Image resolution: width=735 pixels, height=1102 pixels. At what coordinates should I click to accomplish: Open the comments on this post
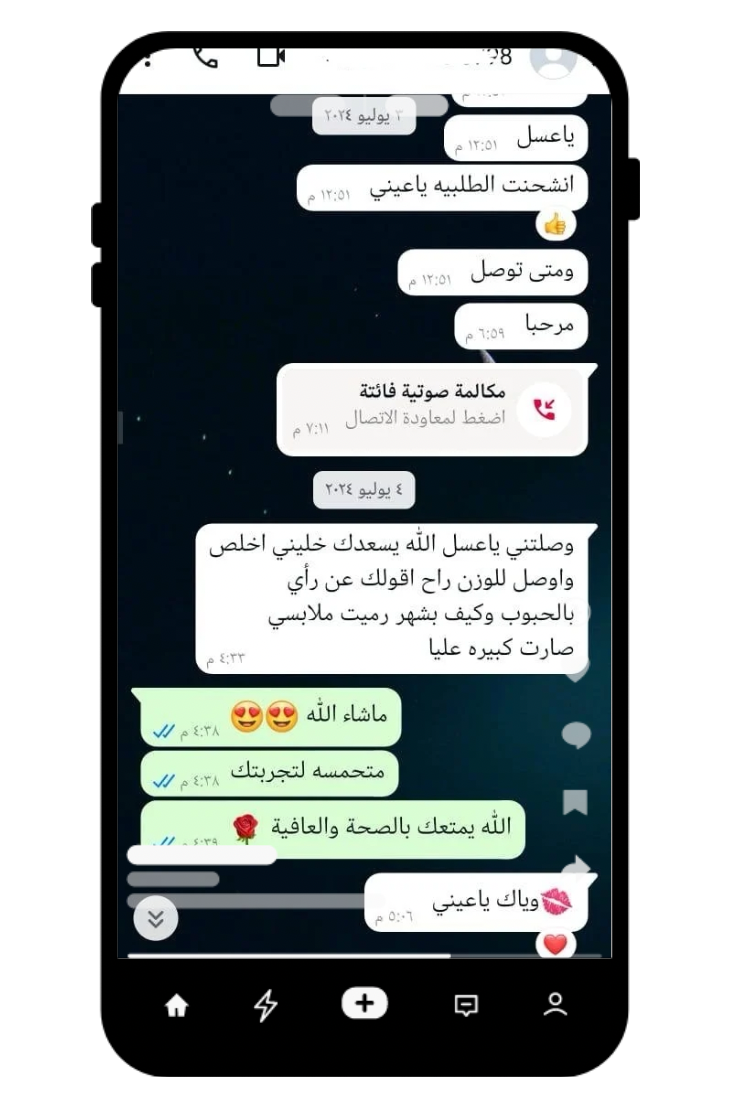click(x=576, y=736)
